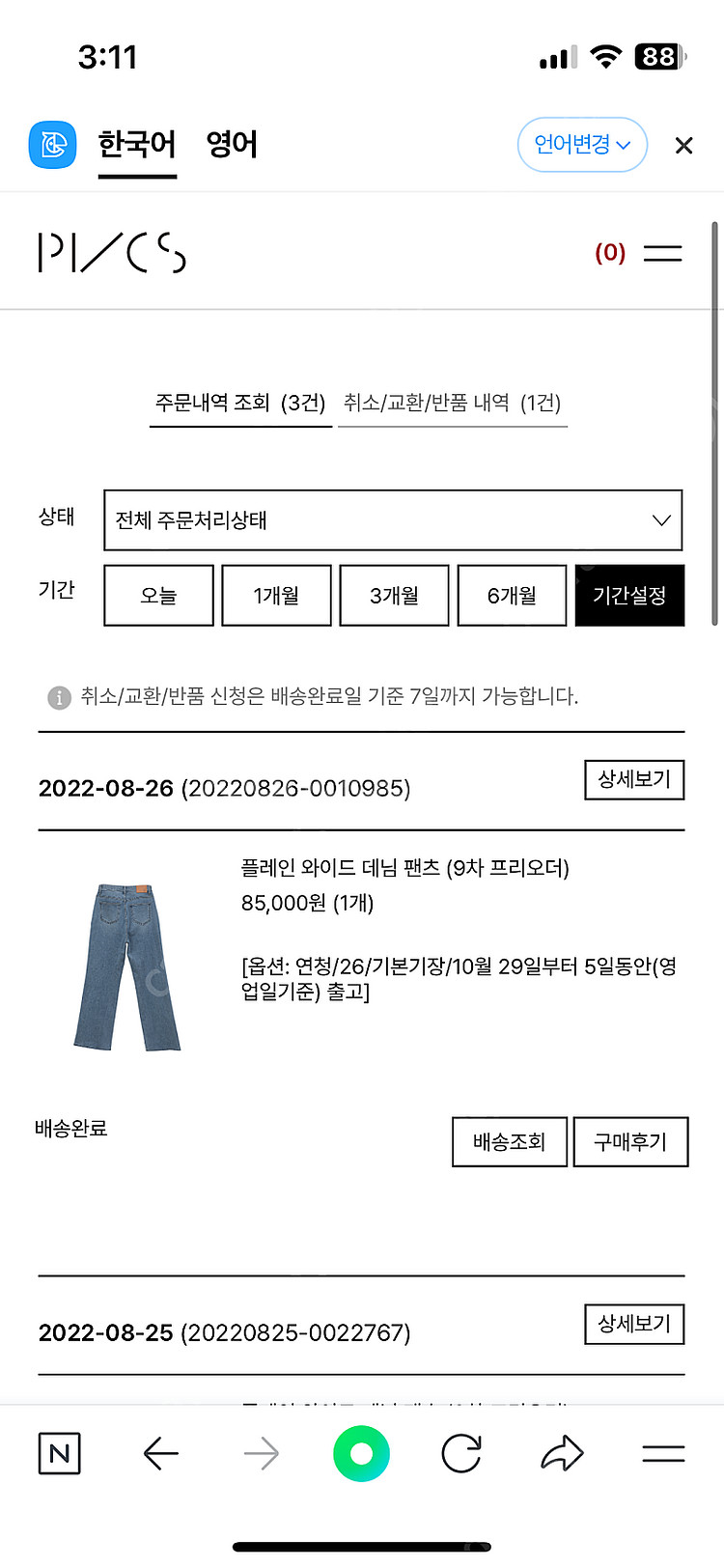Filter orders by 6개월
This screenshot has height=1568, width=724.
pyautogui.click(x=512, y=596)
